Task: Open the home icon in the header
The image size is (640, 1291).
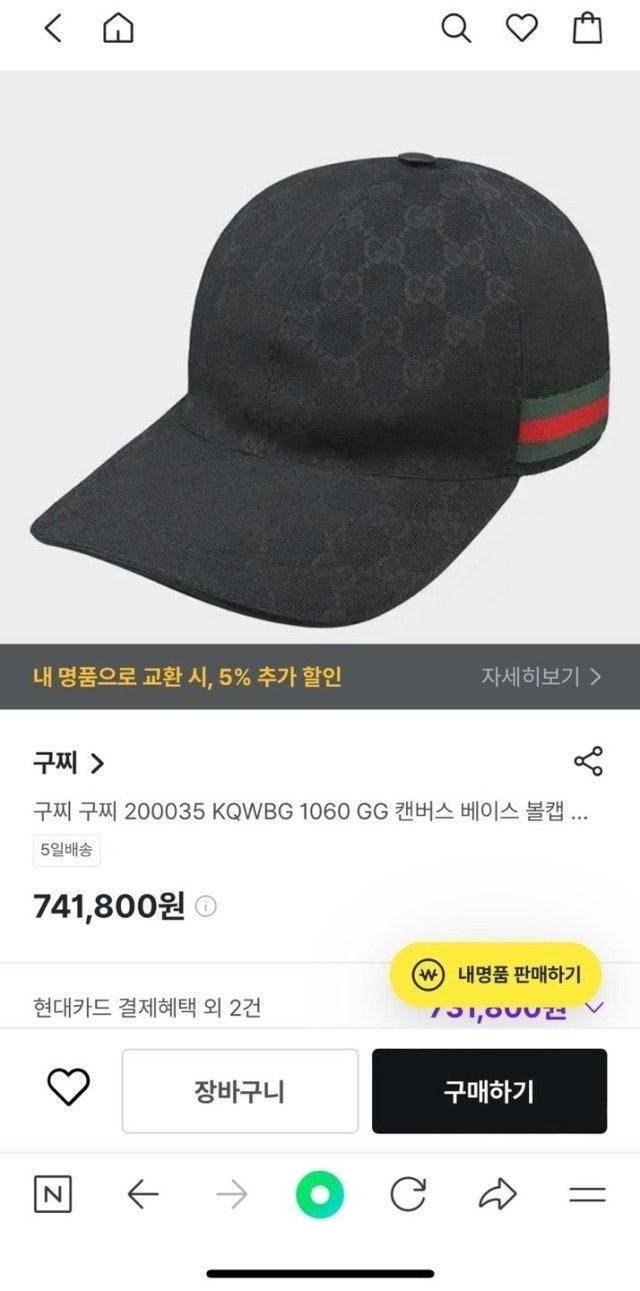Action: point(118,29)
